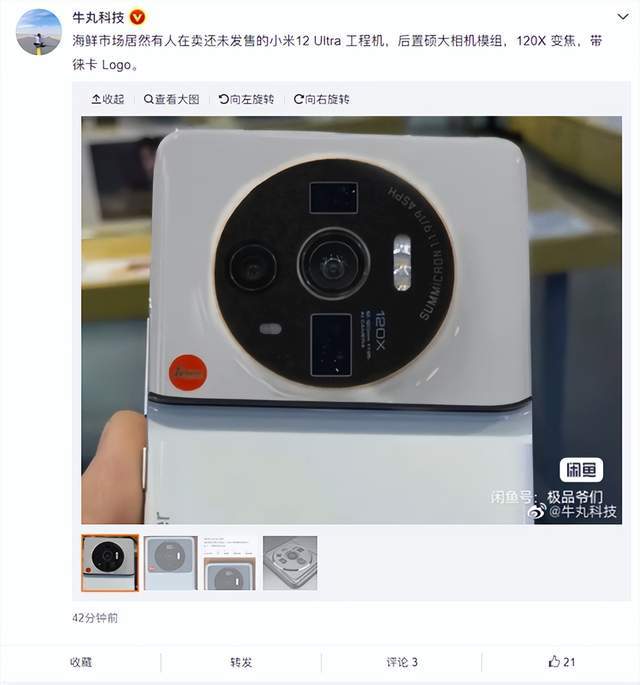The width and height of the screenshot is (640, 685).
Task: Select the fourth thumbnail of camera sketch
Action: 290,563
